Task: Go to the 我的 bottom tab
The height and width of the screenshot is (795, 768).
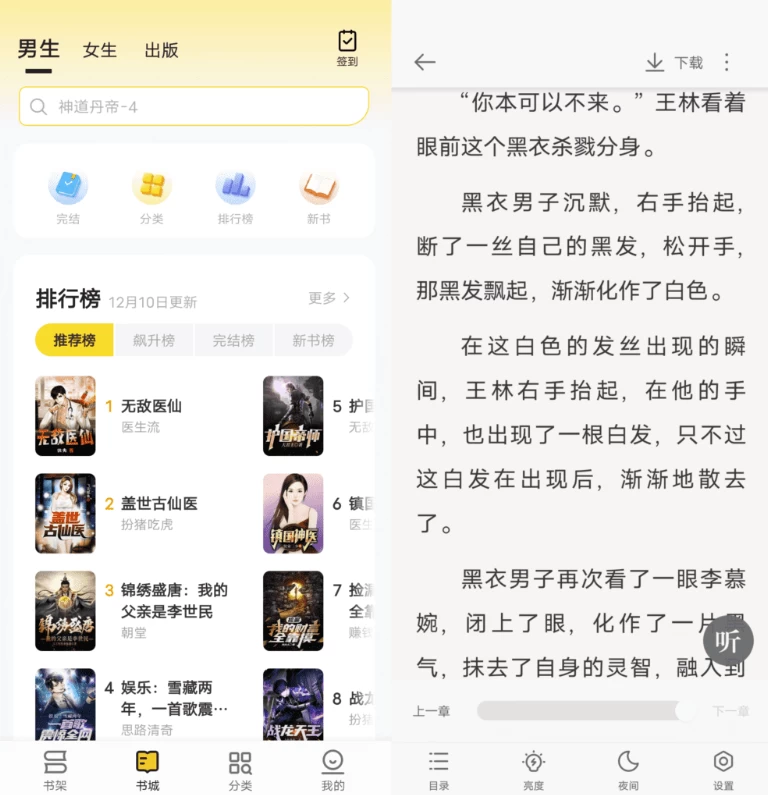Action: (x=333, y=770)
